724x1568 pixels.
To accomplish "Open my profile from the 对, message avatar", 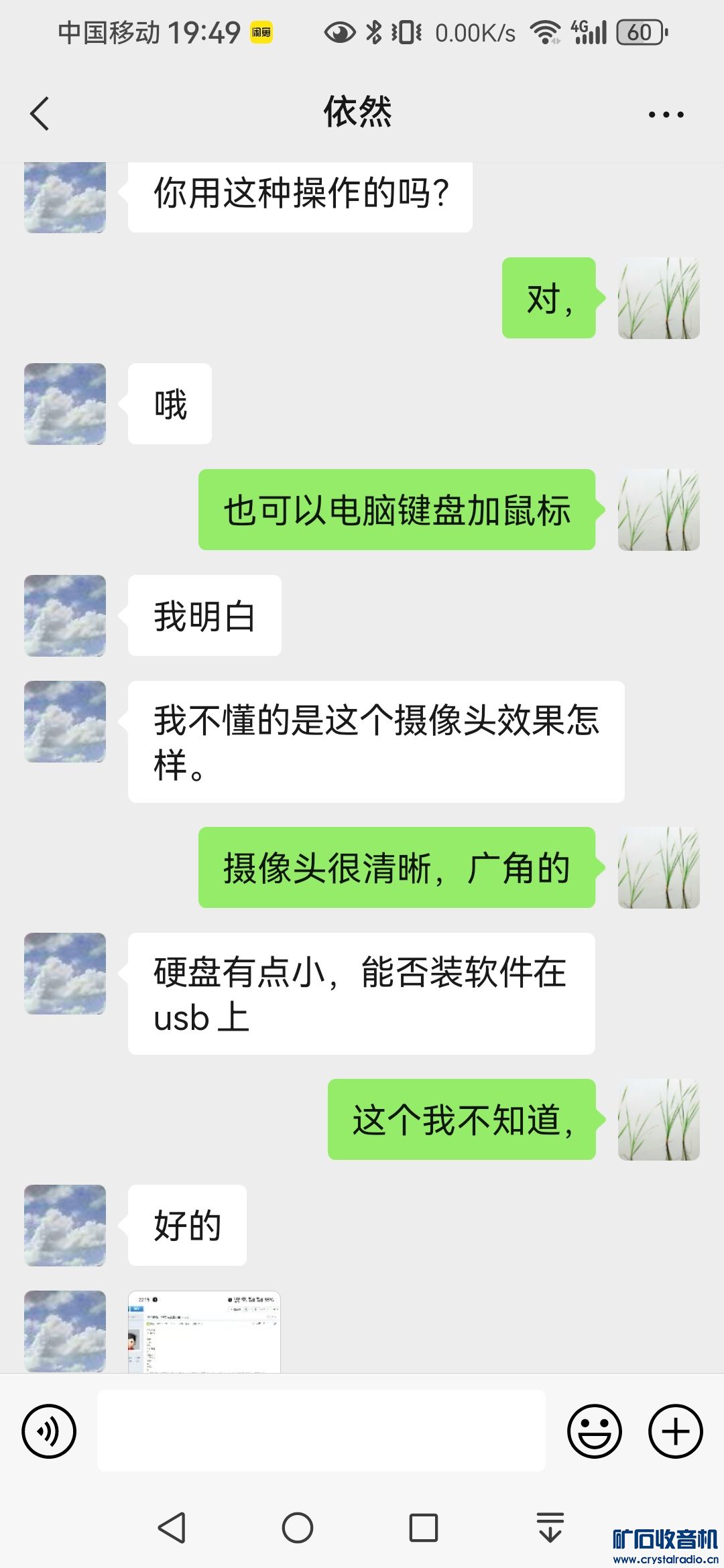I will tap(658, 298).
